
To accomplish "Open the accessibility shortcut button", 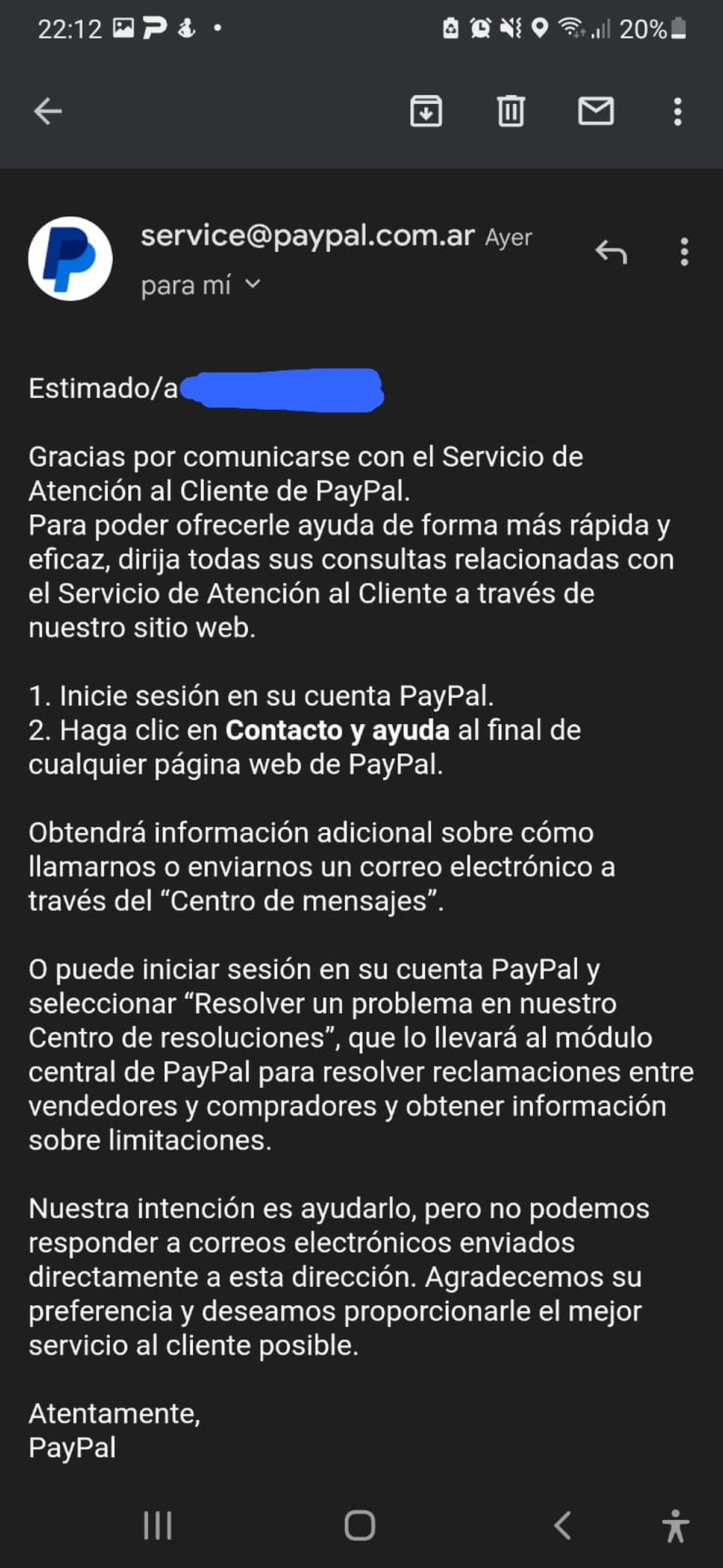I will coord(675,1525).
